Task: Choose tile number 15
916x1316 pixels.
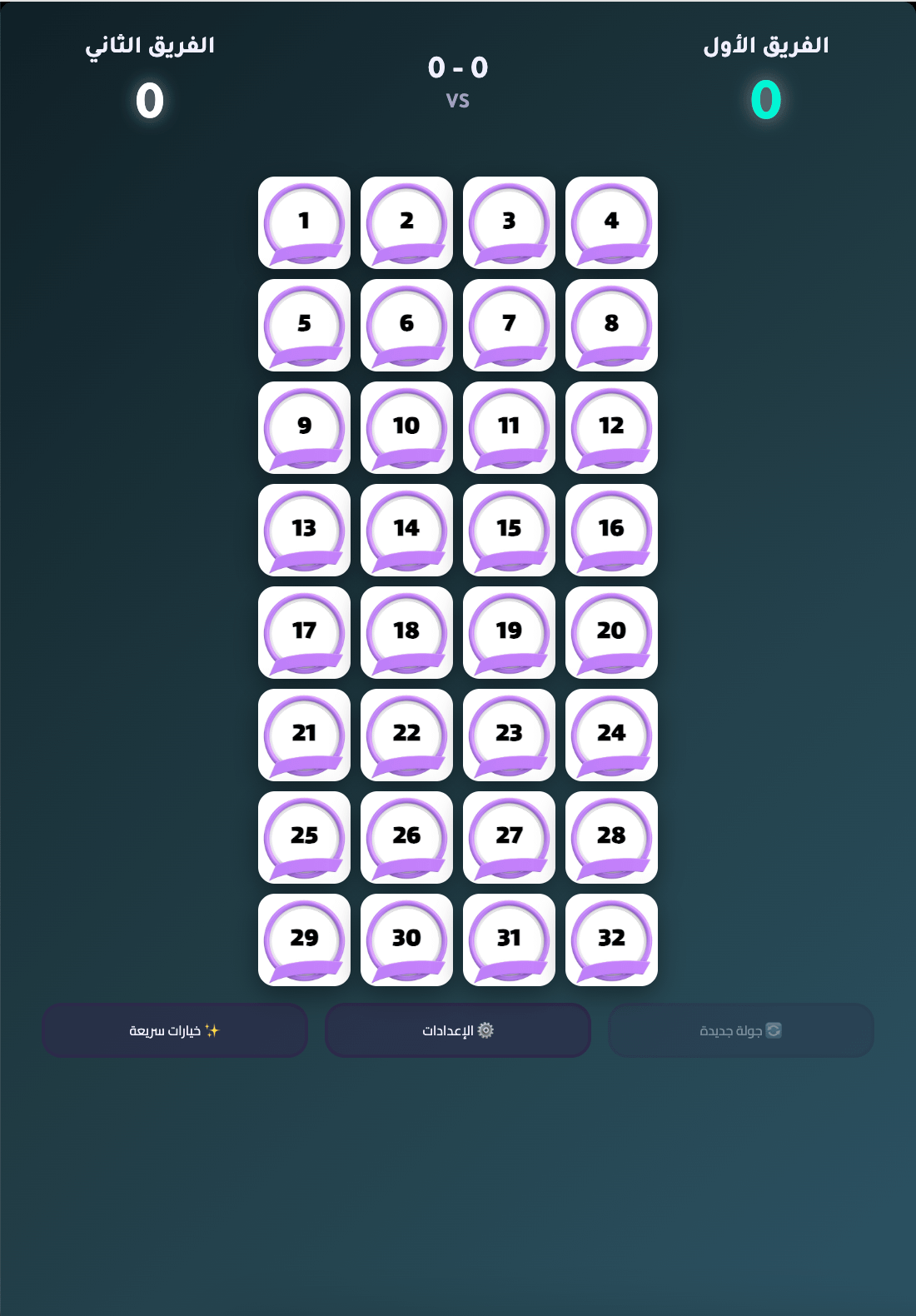Action: pyautogui.click(x=509, y=530)
